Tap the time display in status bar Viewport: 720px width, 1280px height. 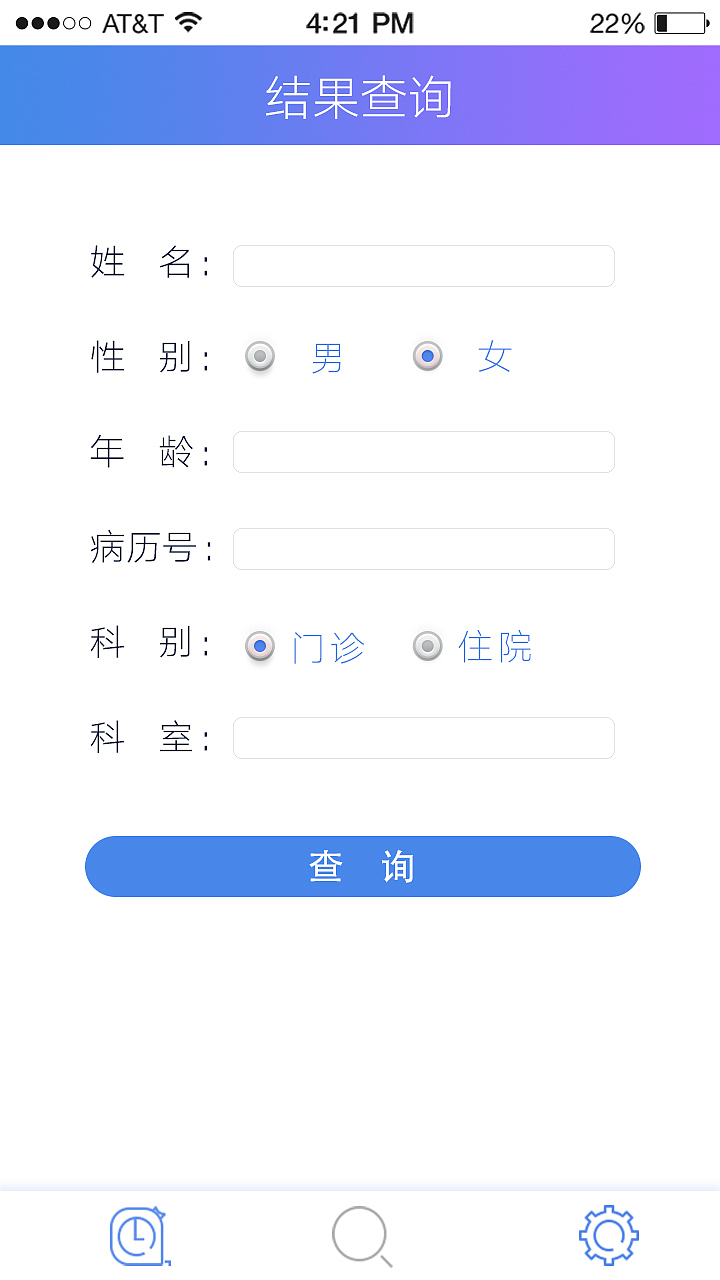(360, 20)
